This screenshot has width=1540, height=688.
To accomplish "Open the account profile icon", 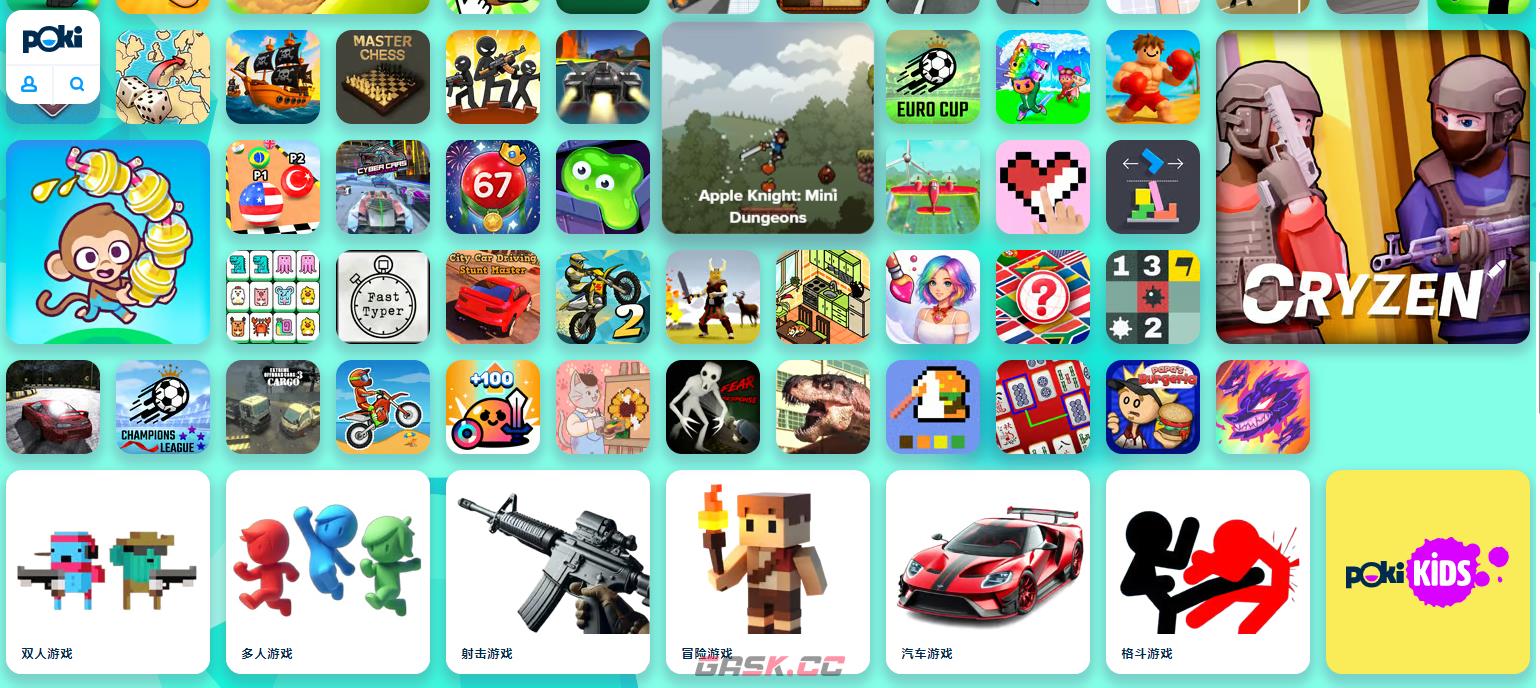I will click(x=29, y=85).
